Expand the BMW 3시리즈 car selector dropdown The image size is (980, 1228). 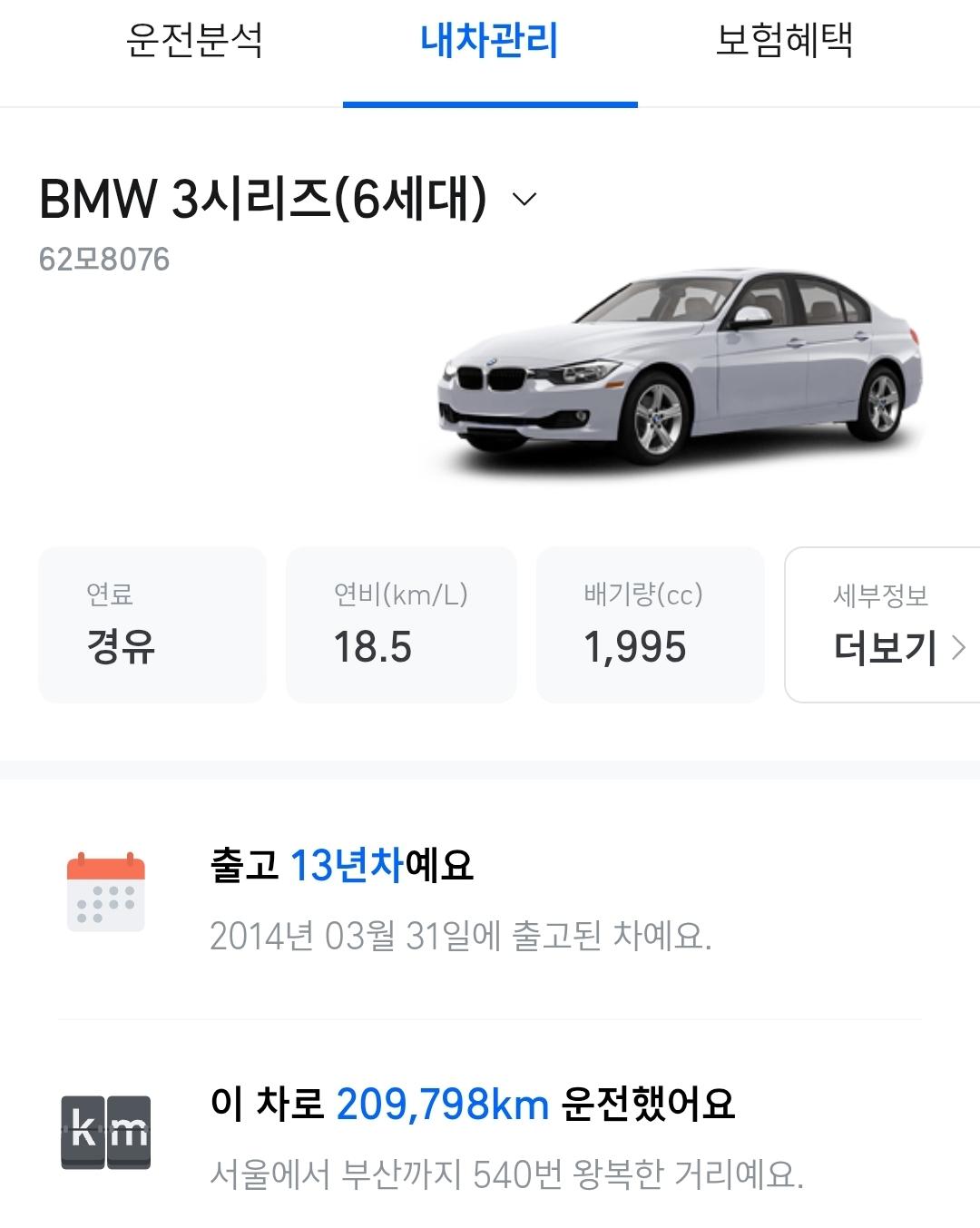(x=524, y=199)
